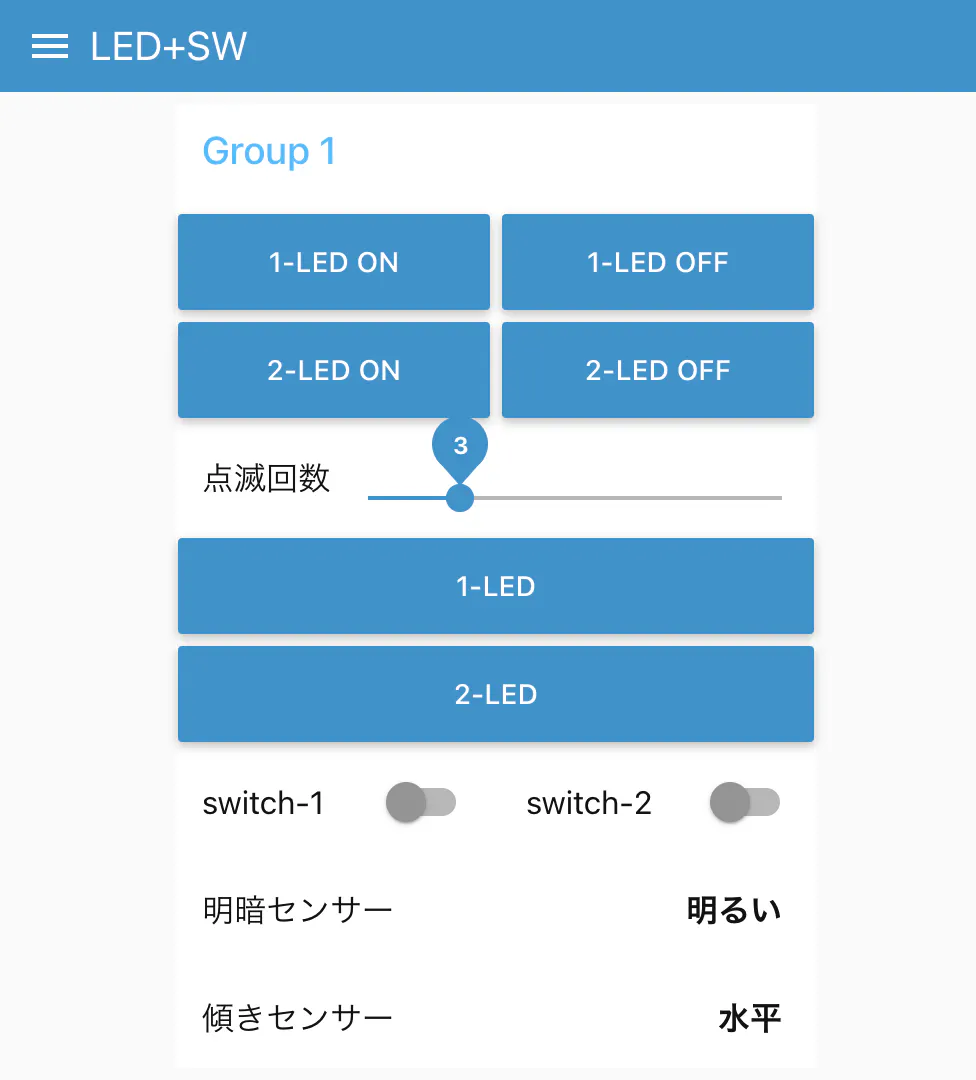Image resolution: width=976 pixels, height=1080 pixels.
Task: Toggle switch-2 on
Action: click(x=745, y=802)
